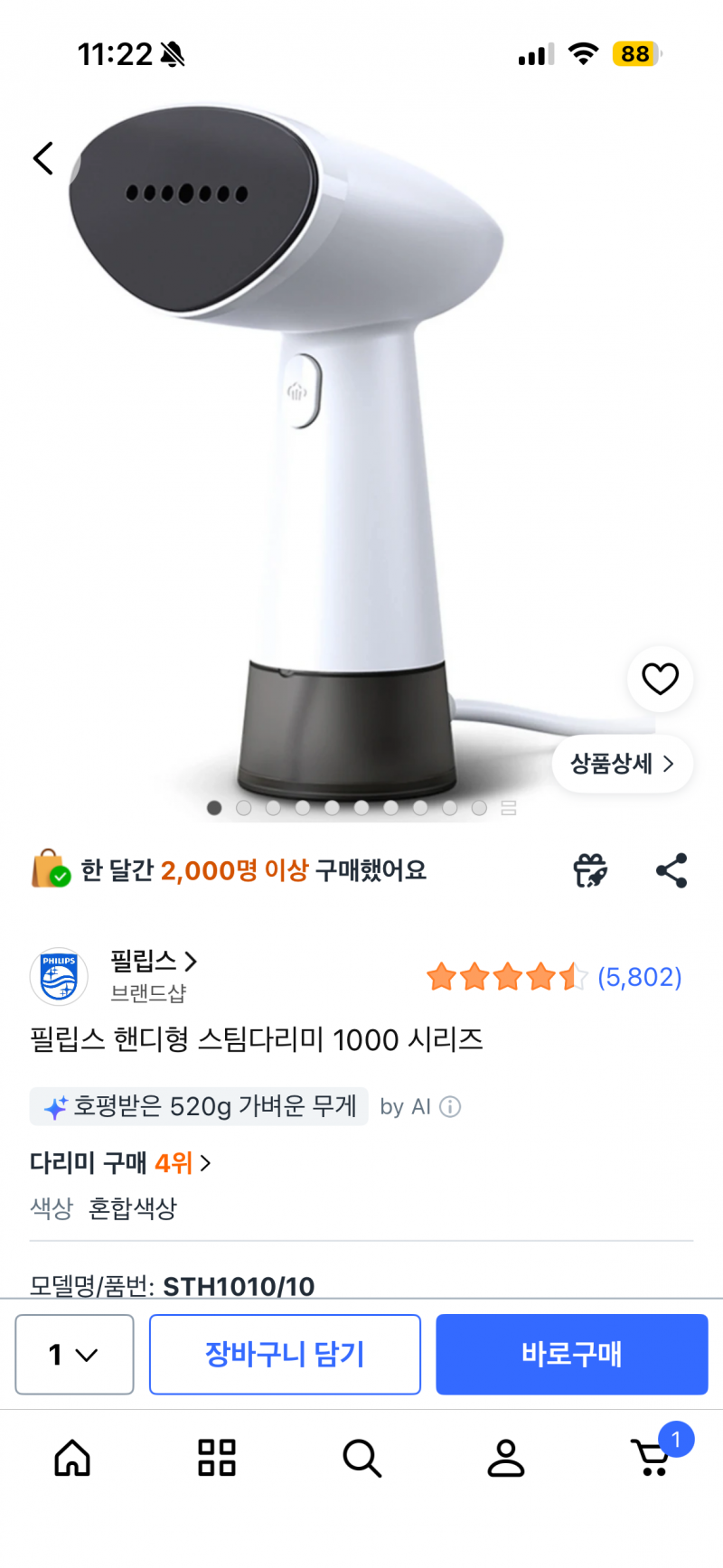Select the first carousel dot indicator
Viewport: 723px width, 1568px height.
click(213, 807)
